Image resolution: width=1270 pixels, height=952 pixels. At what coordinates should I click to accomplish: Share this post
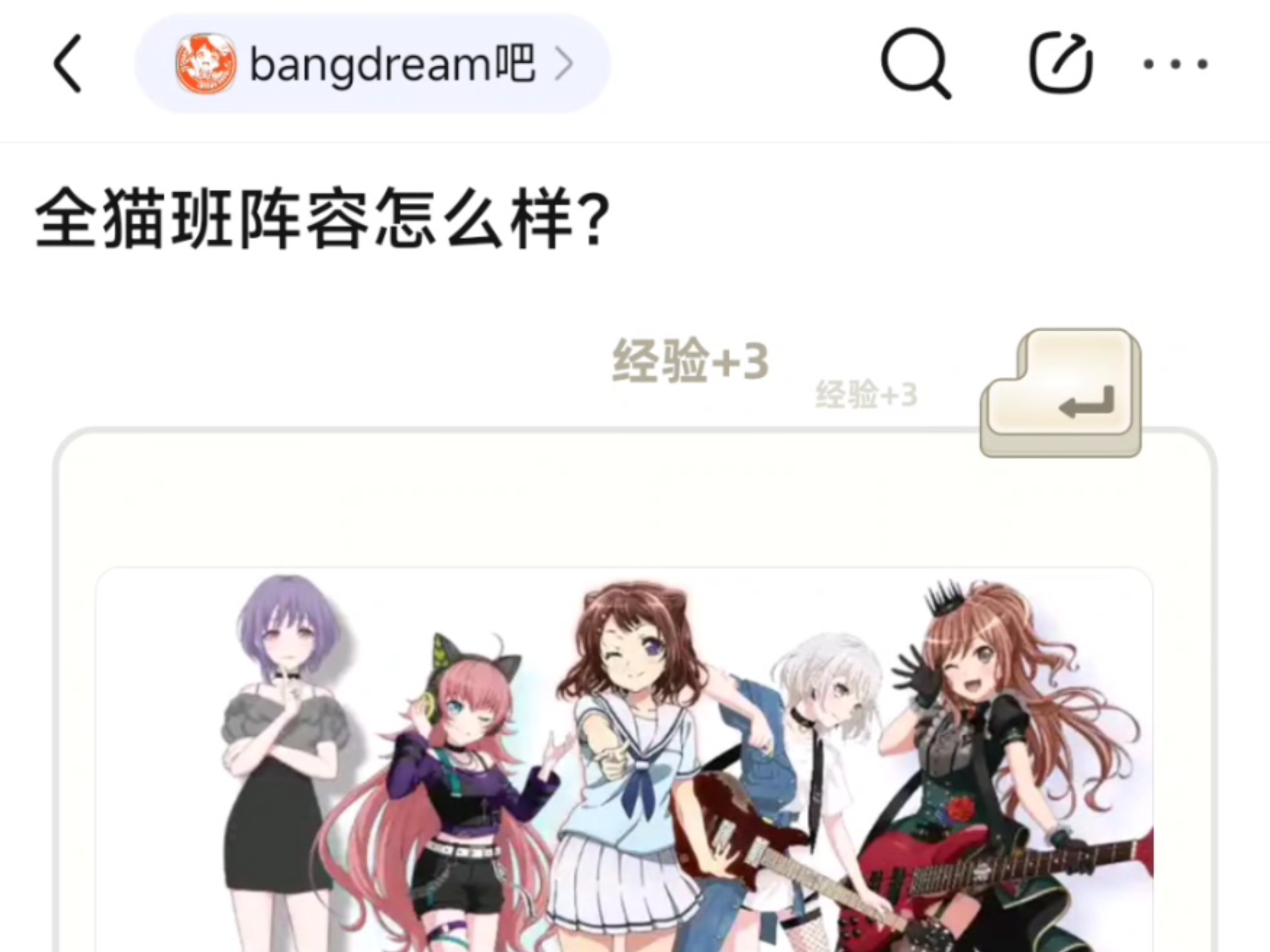point(1060,64)
